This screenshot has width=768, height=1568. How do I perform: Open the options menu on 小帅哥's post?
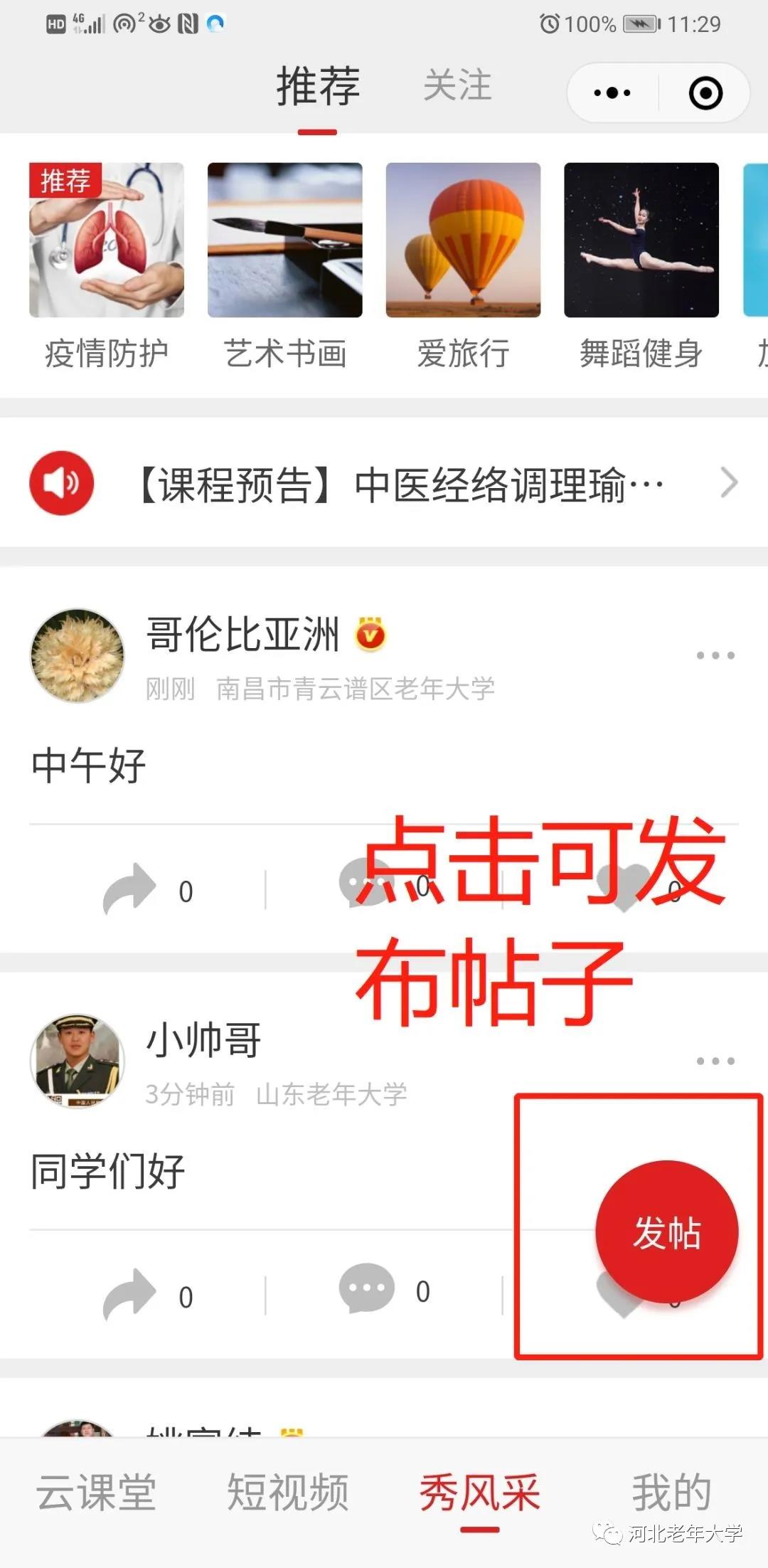(x=715, y=1061)
